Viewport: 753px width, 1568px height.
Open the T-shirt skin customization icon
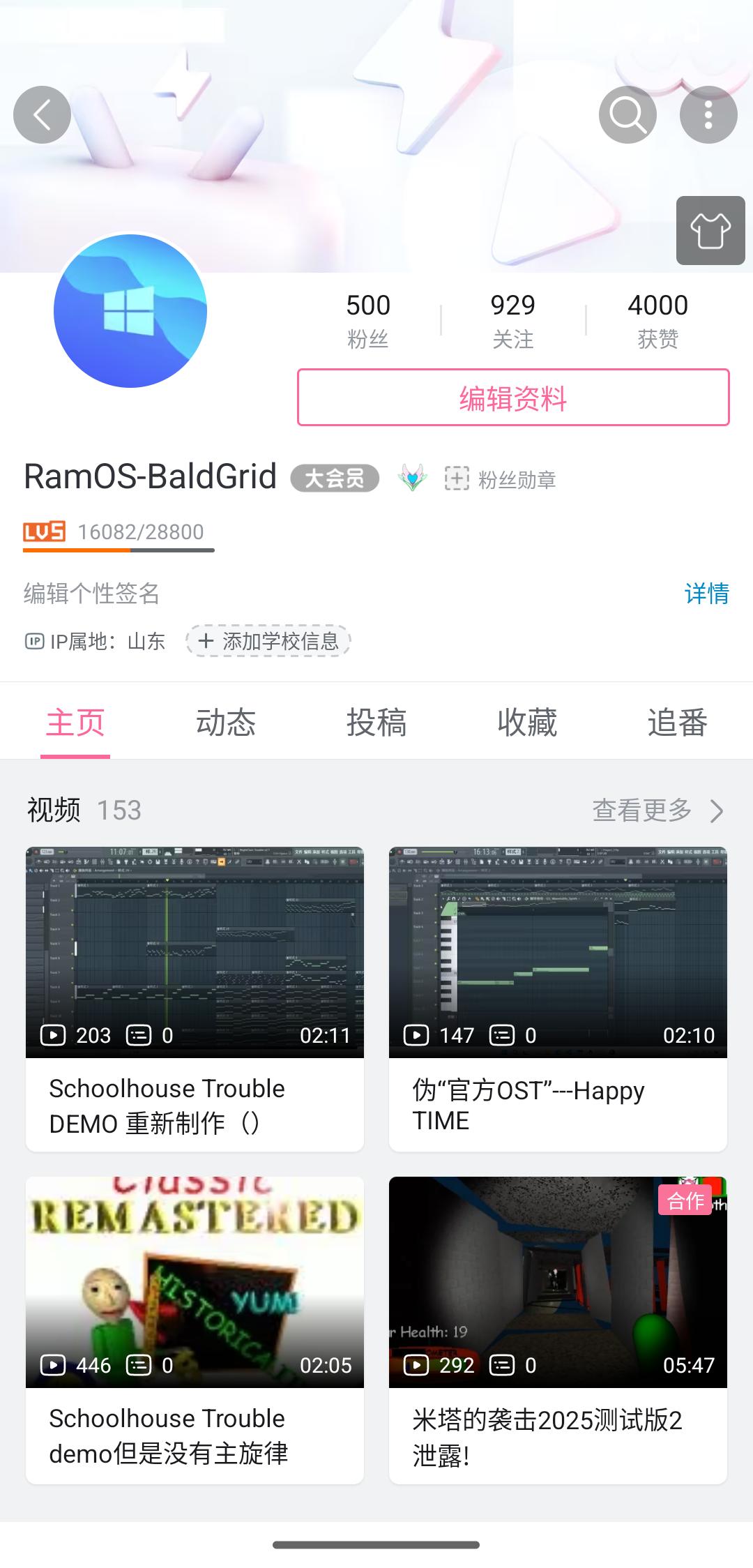[x=710, y=231]
